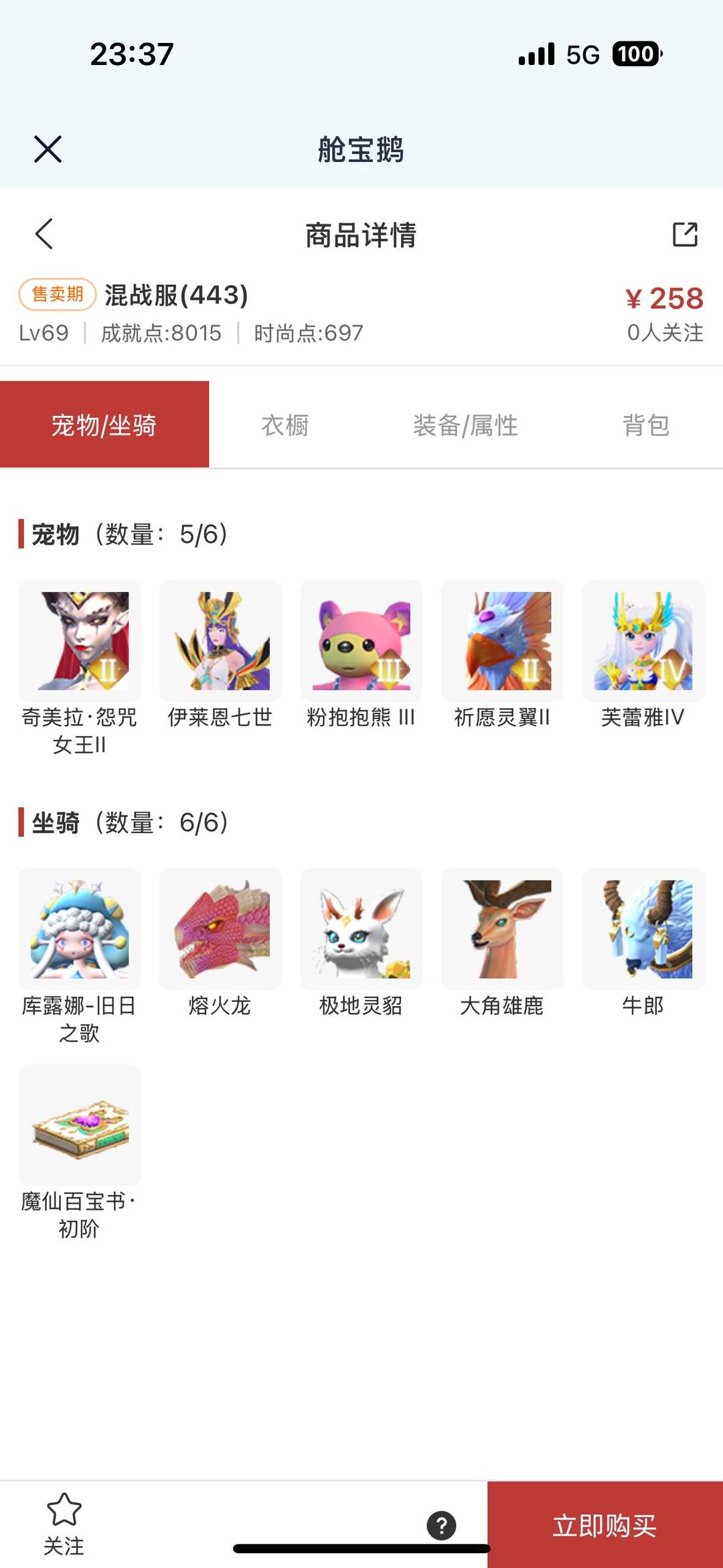Tap the 5G network indicator in status bar
The image size is (723, 1568).
coord(584,56)
